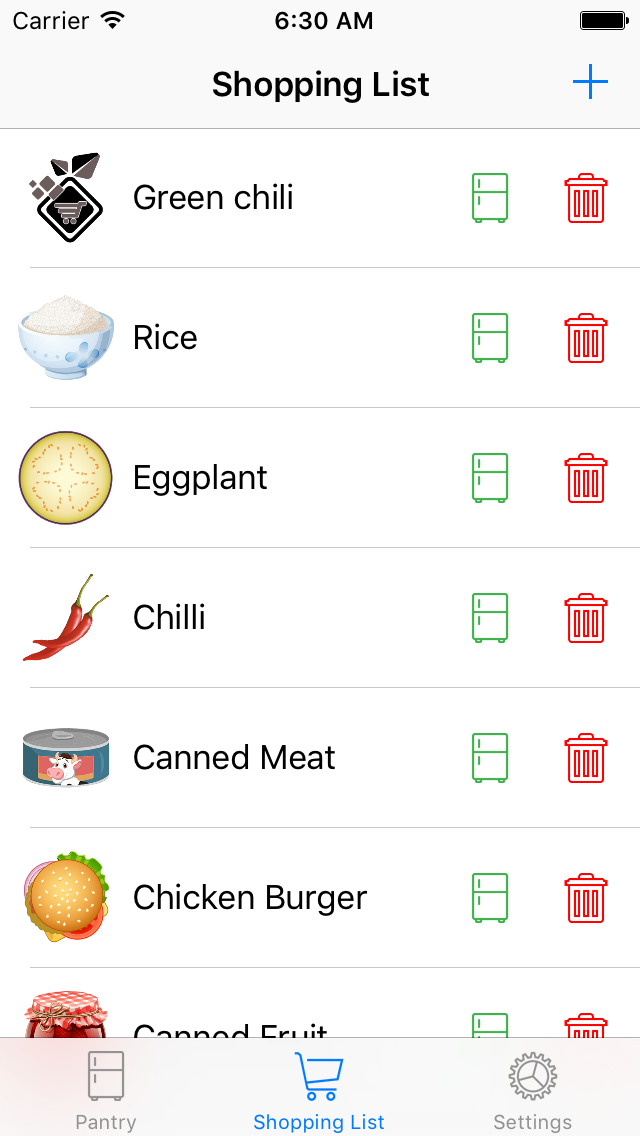Move Canned Meat to the pantry

[490, 758]
